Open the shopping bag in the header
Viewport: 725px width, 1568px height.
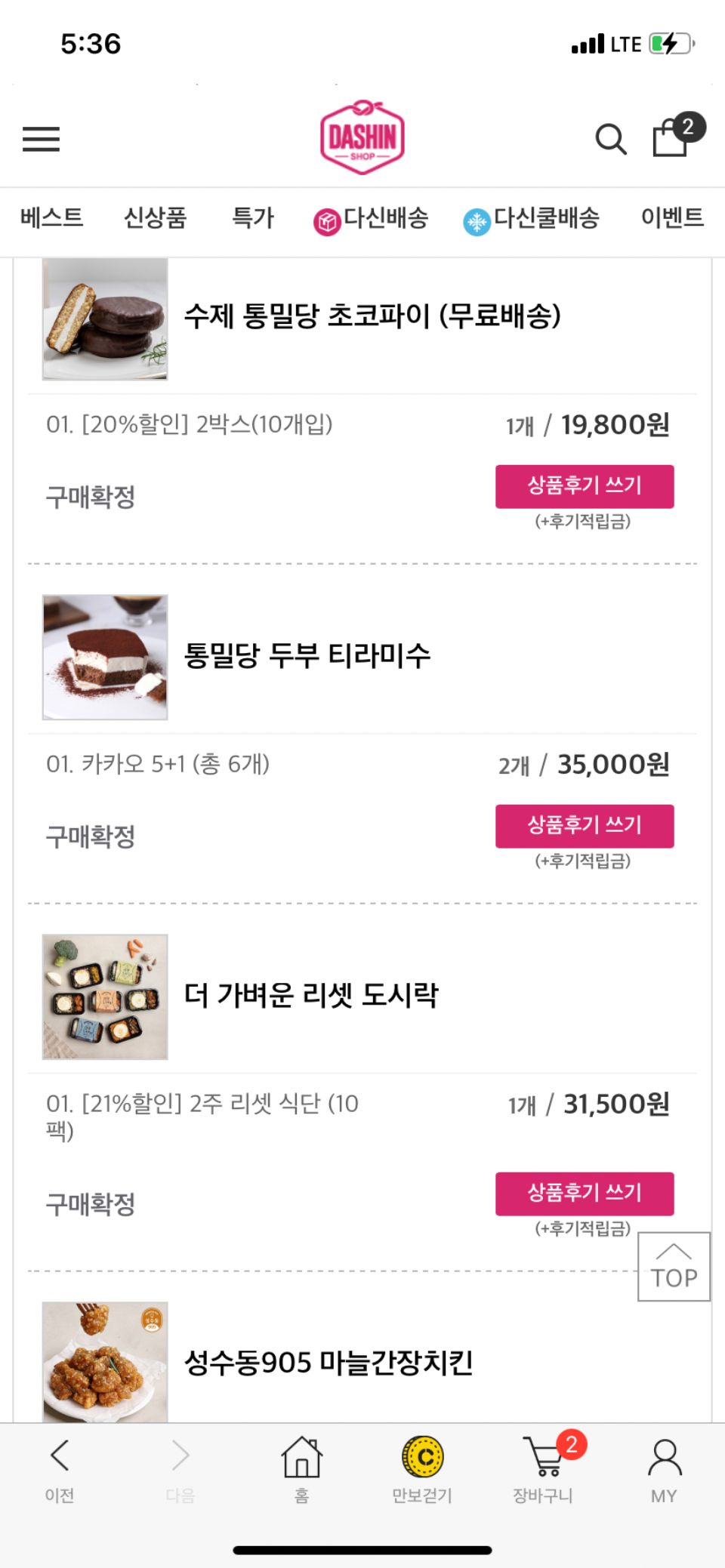pos(671,137)
